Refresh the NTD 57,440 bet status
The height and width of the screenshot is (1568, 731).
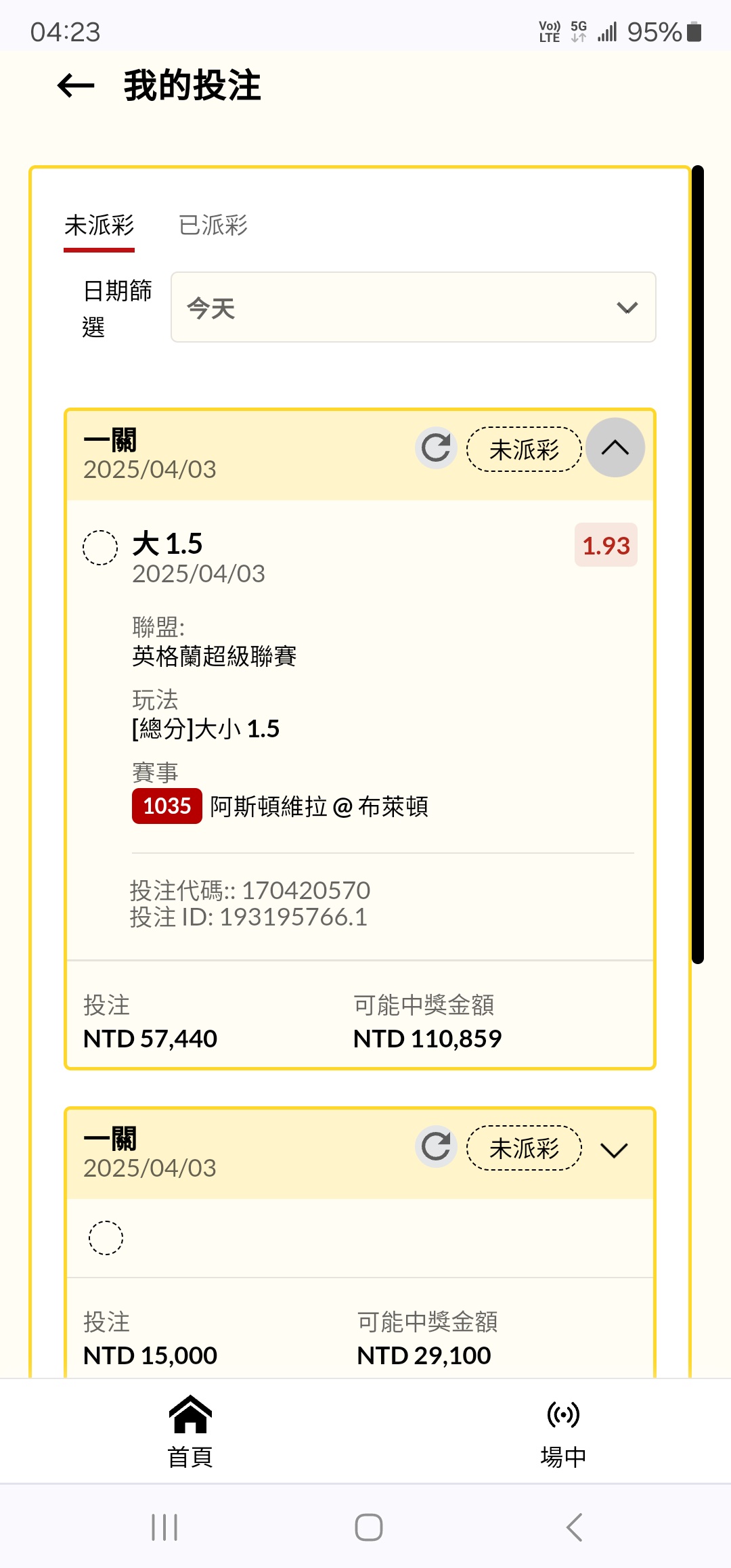point(436,448)
